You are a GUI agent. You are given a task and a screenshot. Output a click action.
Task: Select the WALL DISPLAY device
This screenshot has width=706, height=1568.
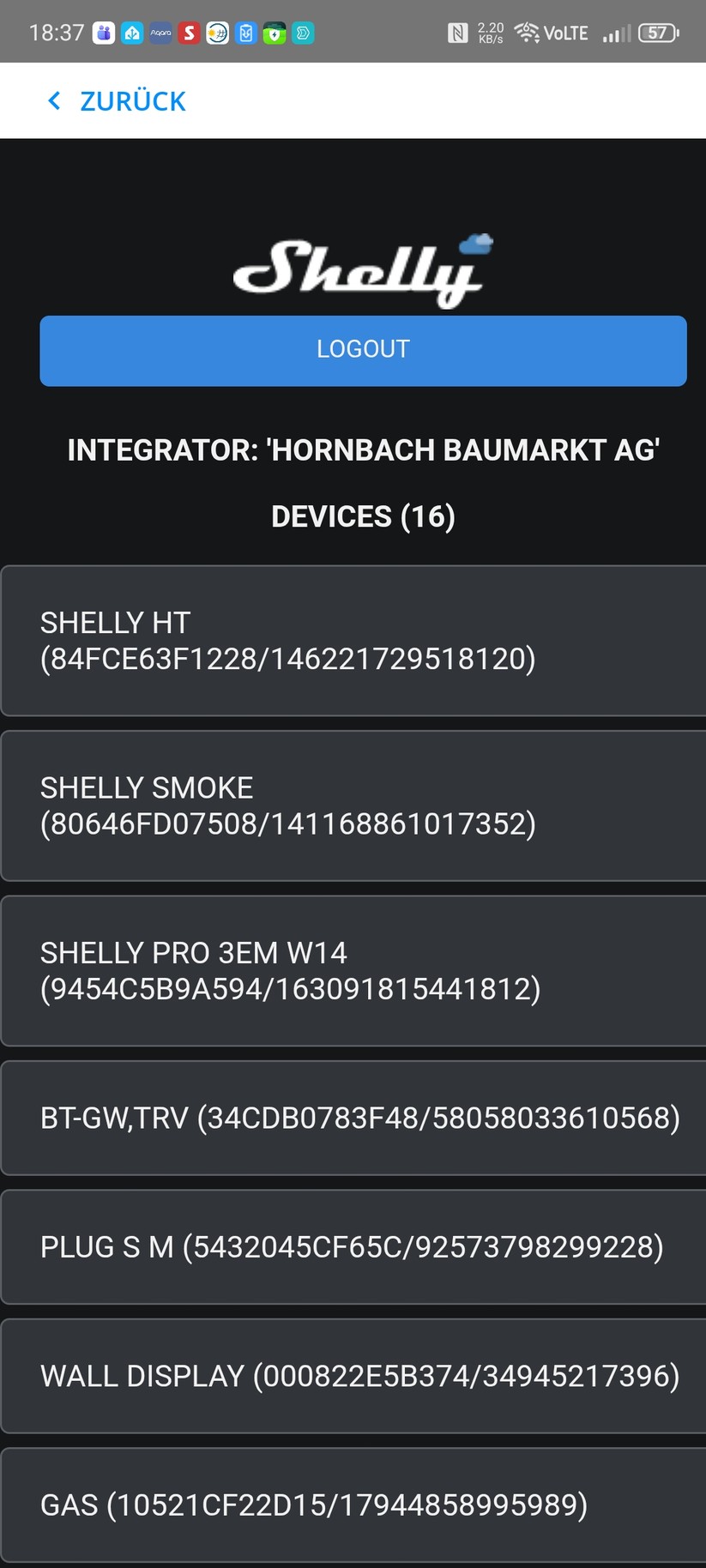tap(353, 1376)
